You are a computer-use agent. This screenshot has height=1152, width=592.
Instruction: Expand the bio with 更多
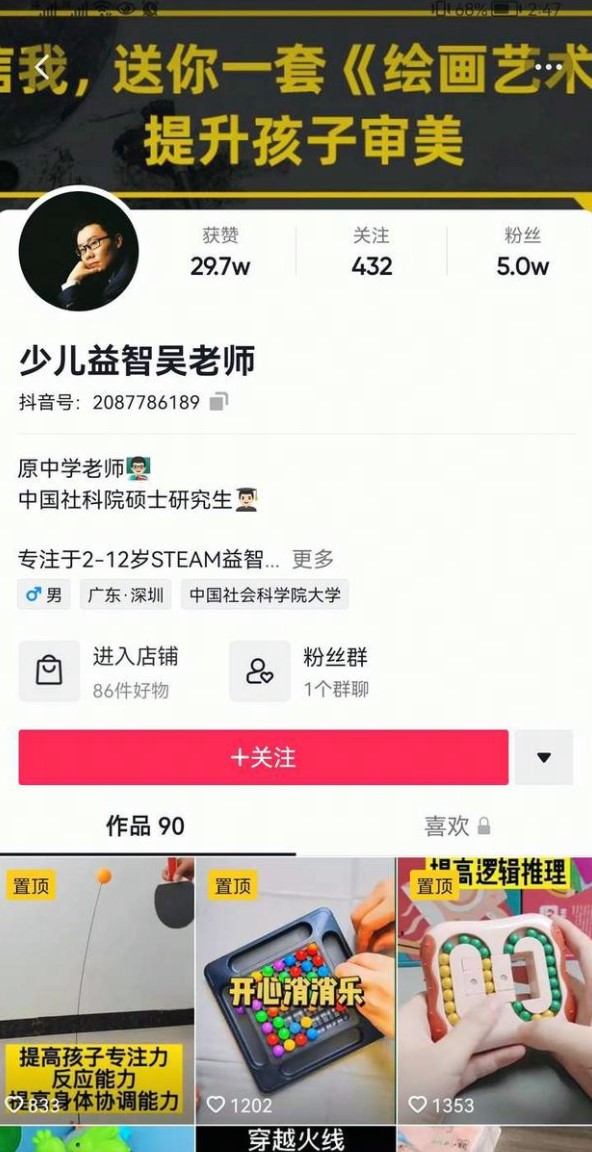313,559
